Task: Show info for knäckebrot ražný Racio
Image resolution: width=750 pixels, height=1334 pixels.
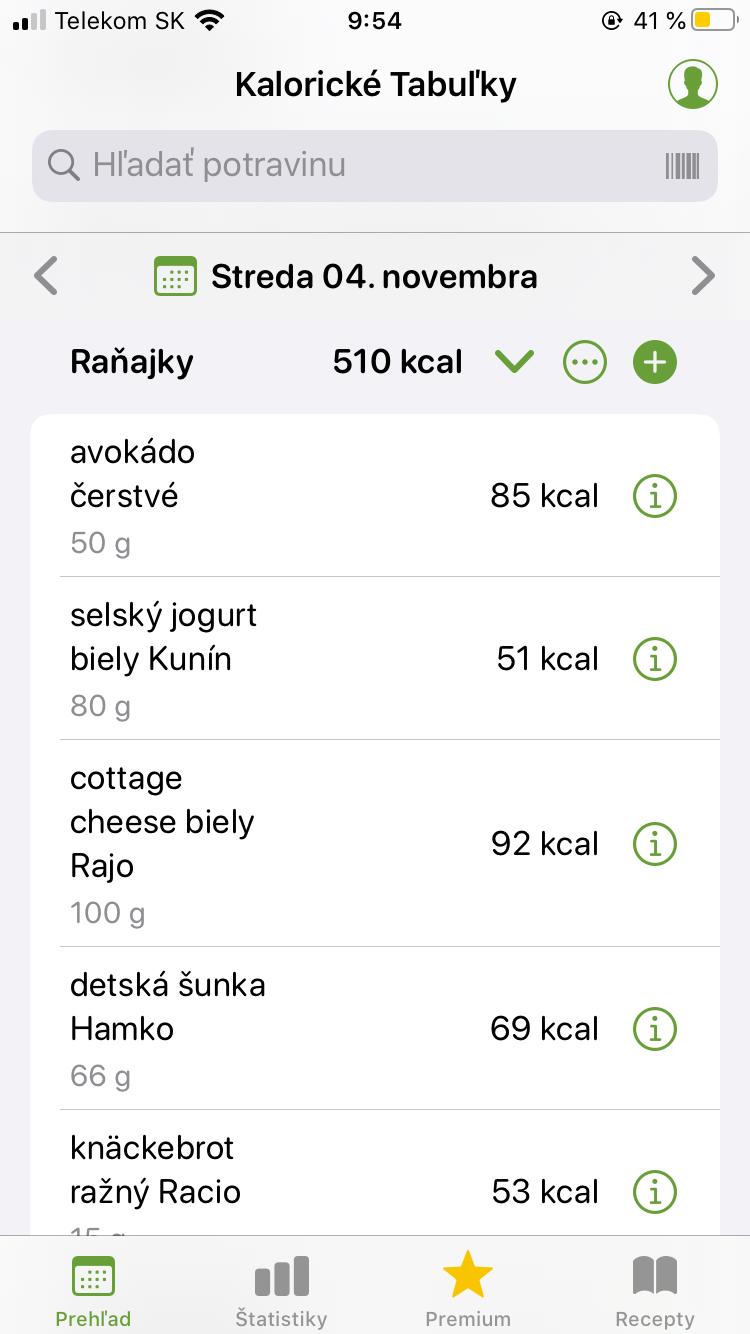Action: [655, 1192]
